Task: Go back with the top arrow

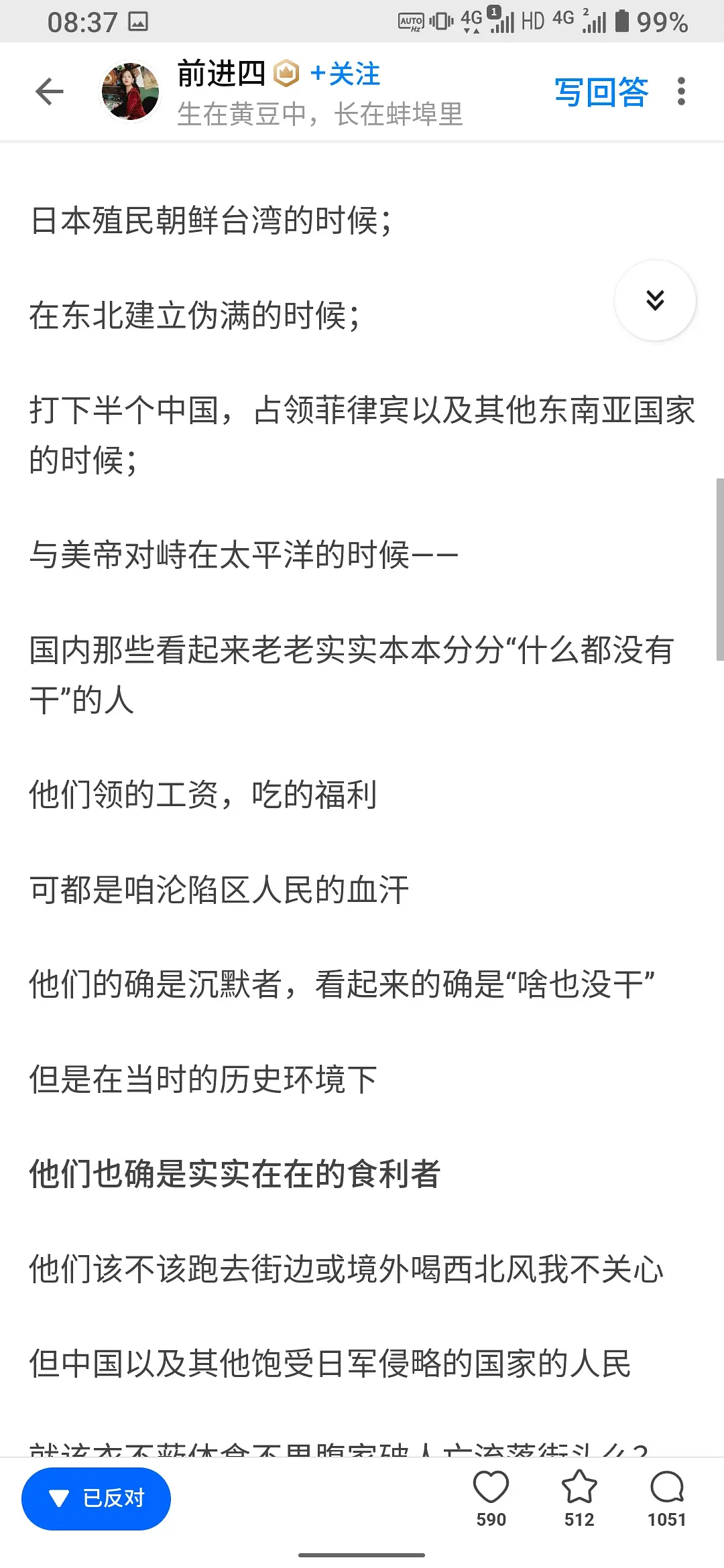Action: pos(50,92)
